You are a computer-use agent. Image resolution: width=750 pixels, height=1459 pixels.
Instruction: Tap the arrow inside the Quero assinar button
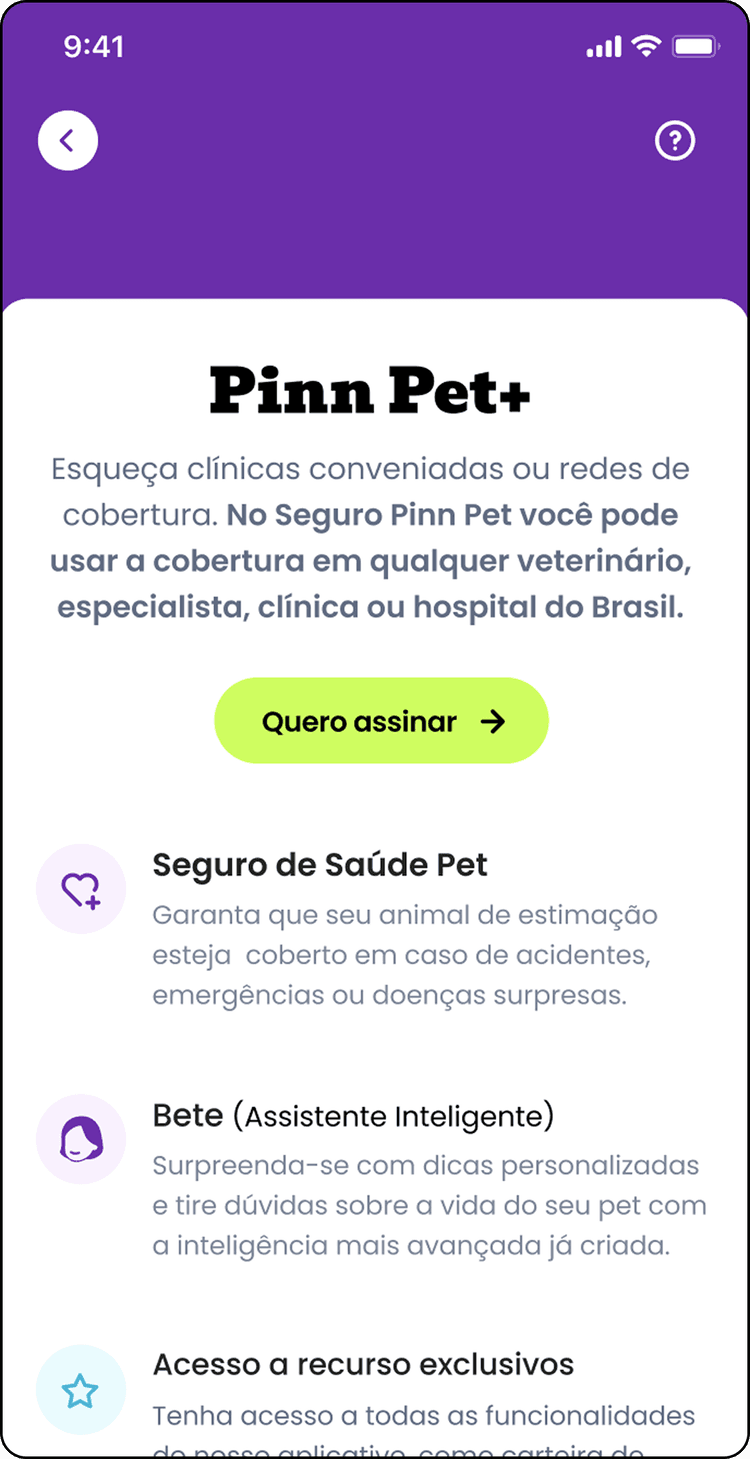coord(494,721)
